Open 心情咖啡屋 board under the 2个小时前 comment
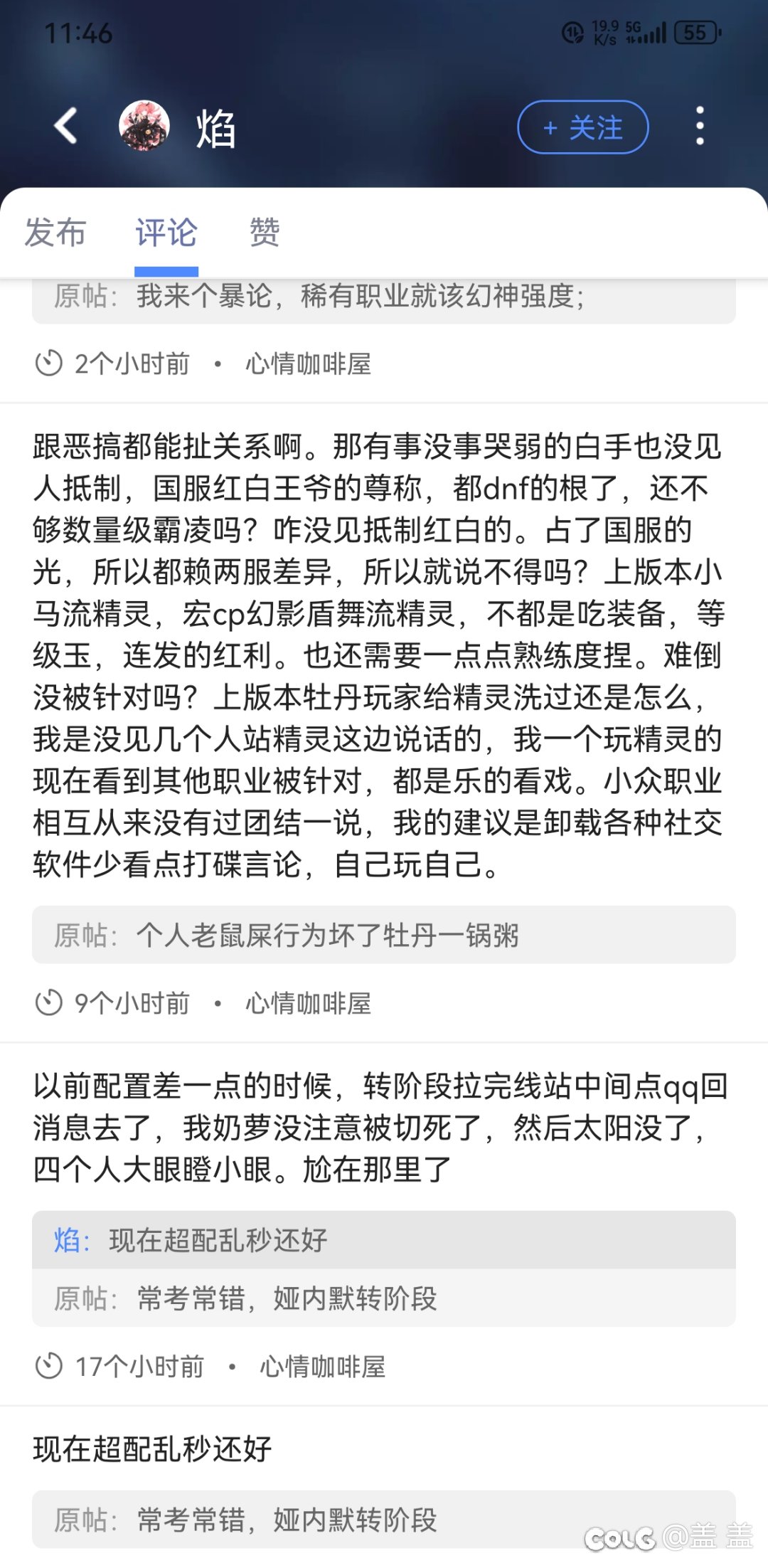The width and height of the screenshot is (768, 1568). [x=308, y=364]
